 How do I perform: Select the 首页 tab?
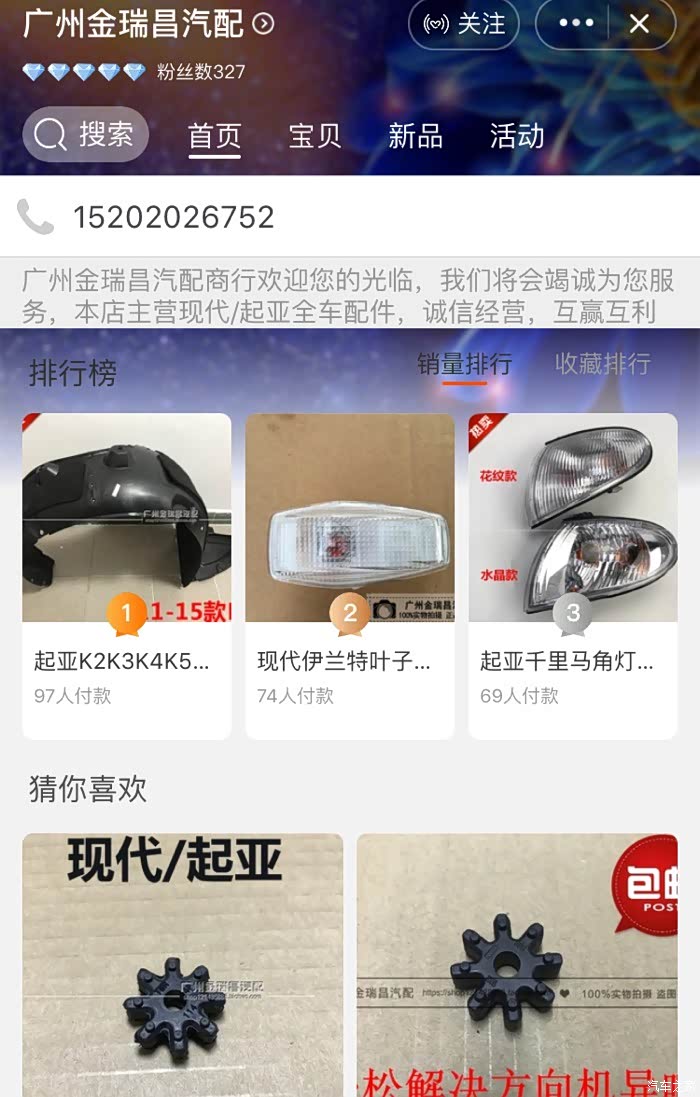pyautogui.click(x=215, y=136)
